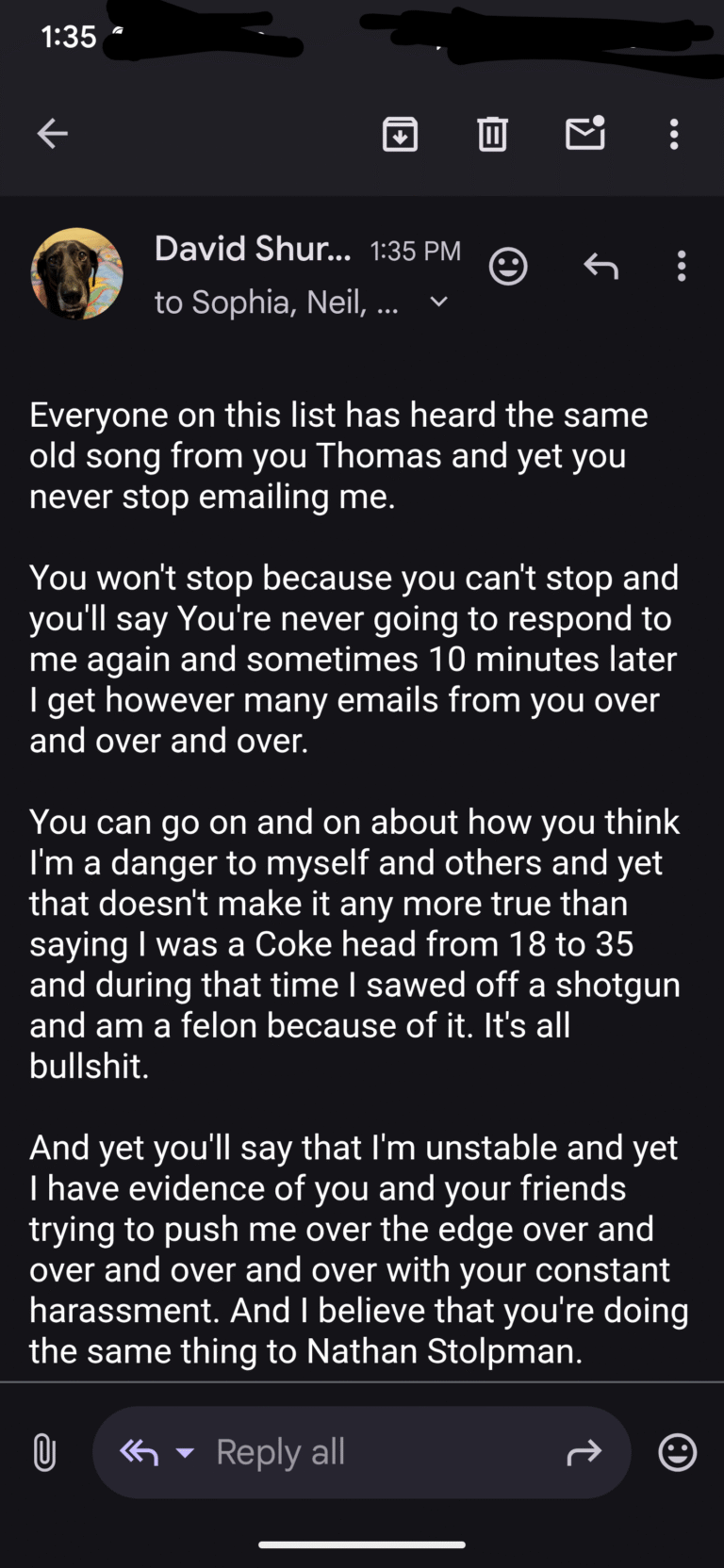Viewport: 724px width, 1568px height.
Task: Archive this email
Action: (400, 134)
